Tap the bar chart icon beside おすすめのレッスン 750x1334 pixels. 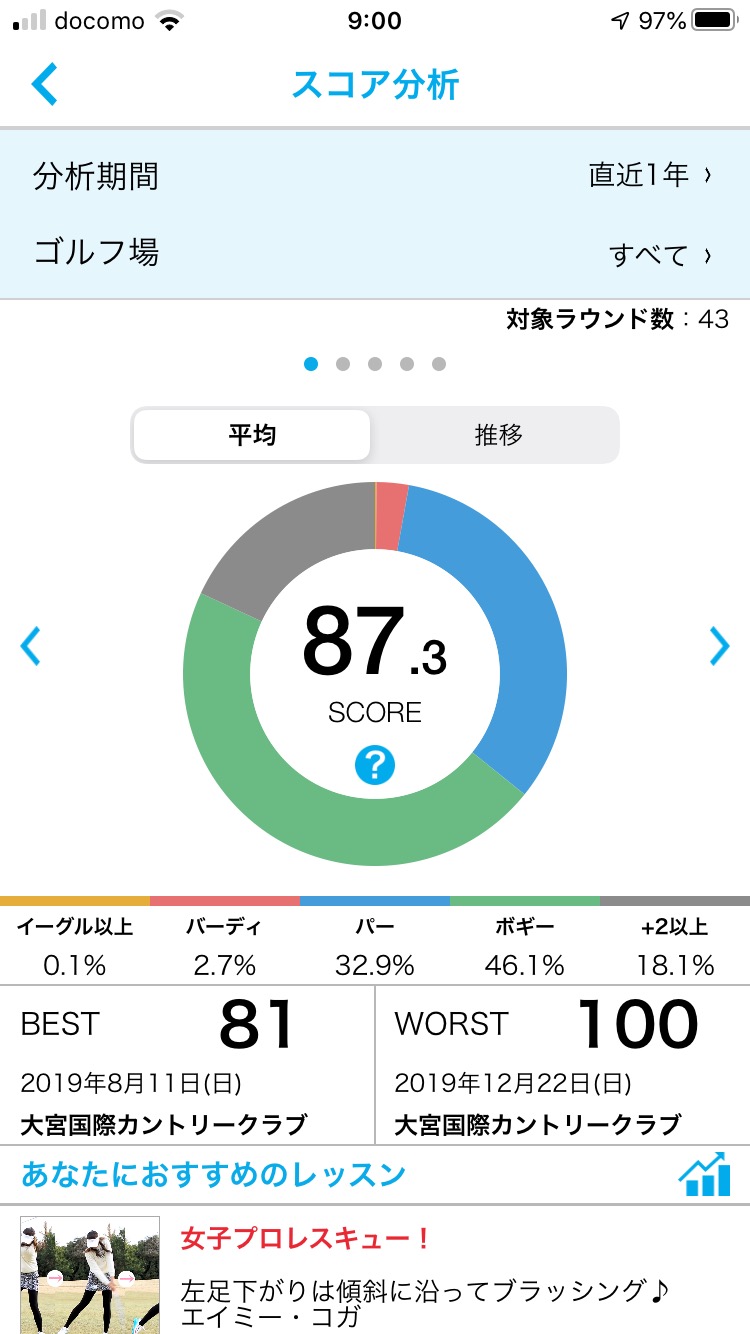[x=704, y=1175]
